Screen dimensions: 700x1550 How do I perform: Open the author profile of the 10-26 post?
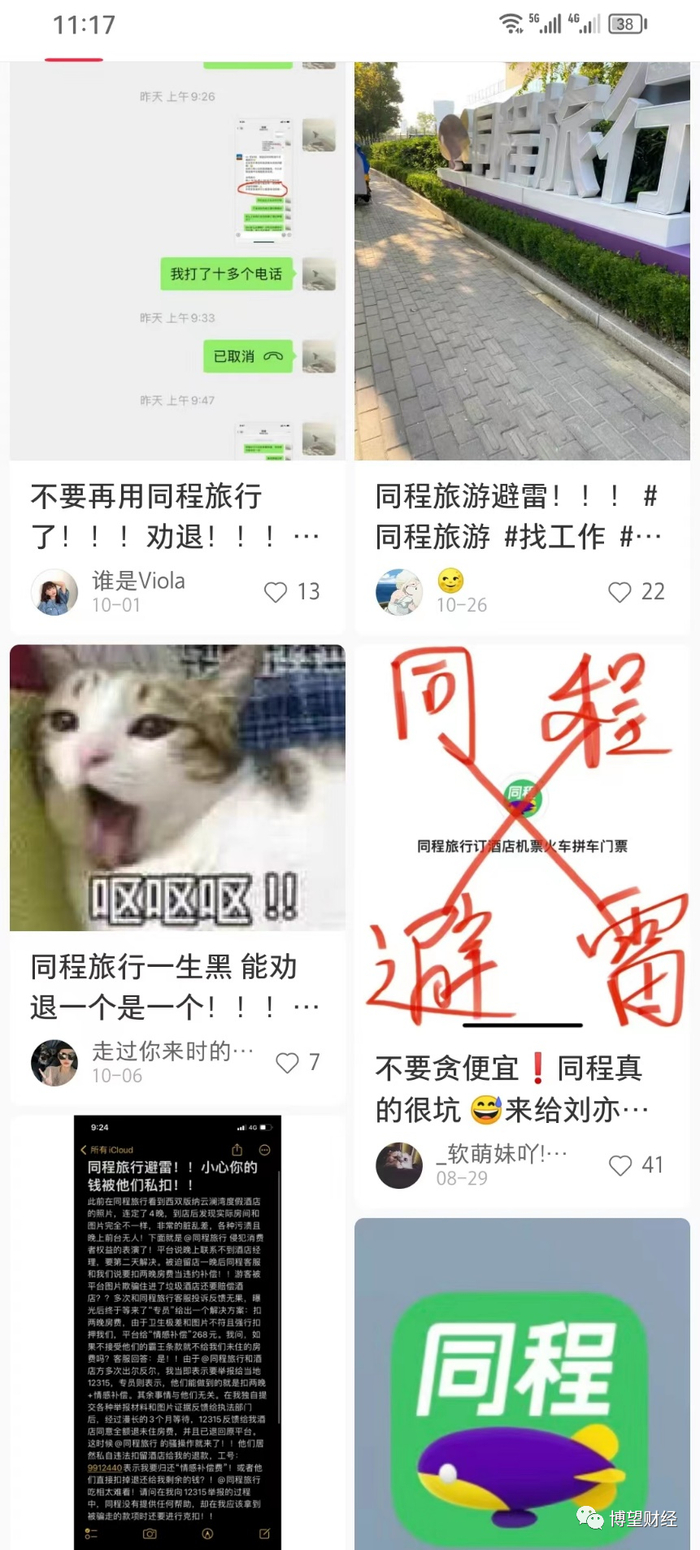[x=399, y=592]
